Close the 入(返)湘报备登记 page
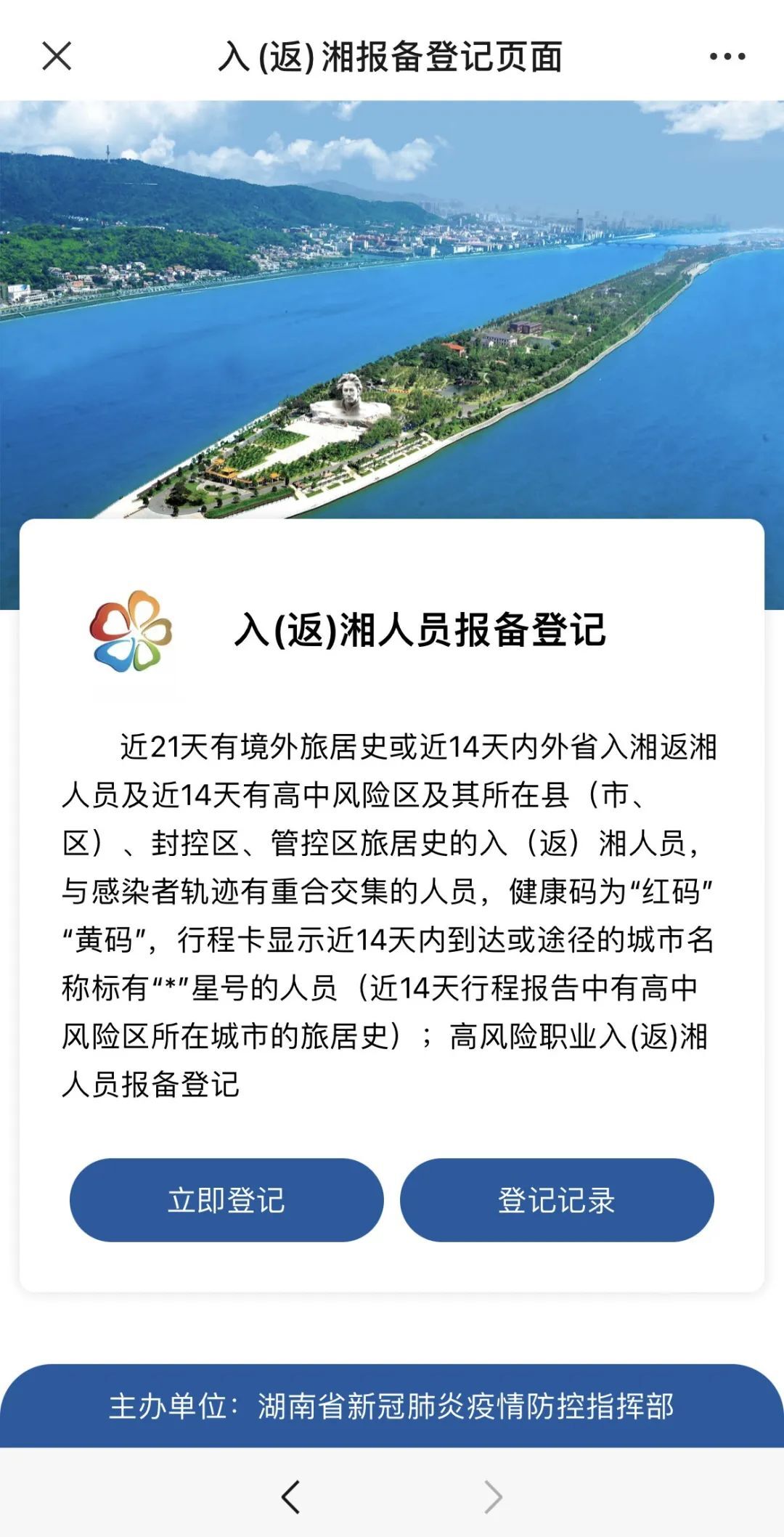This screenshot has width=784, height=1537. (x=57, y=56)
